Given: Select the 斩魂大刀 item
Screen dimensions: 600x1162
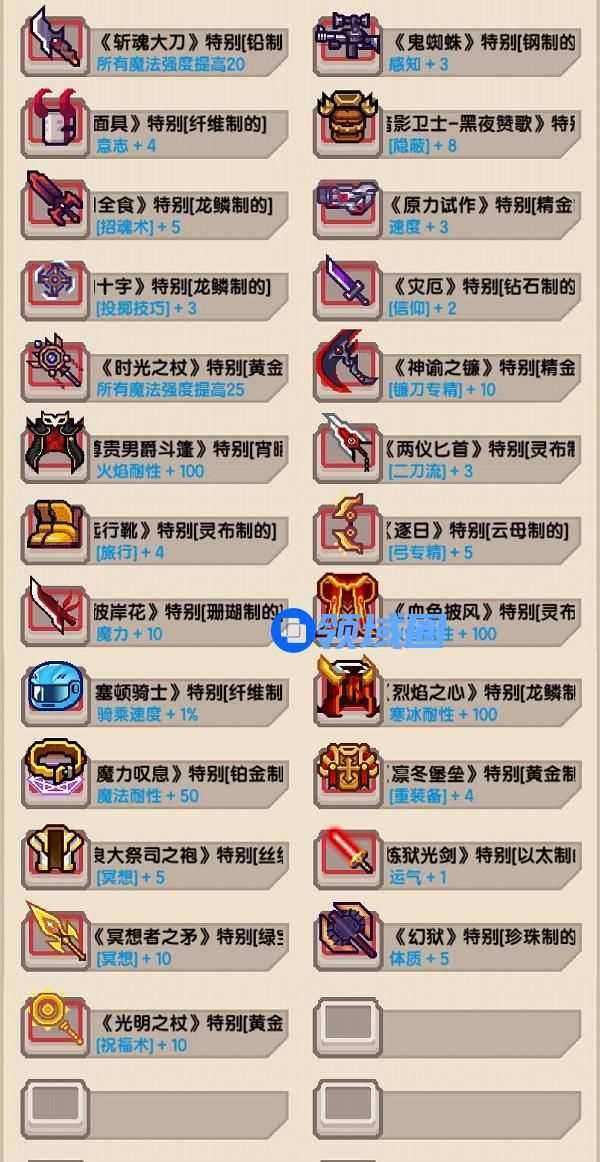Looking at the screenshot, I should [x=56, y=40].
